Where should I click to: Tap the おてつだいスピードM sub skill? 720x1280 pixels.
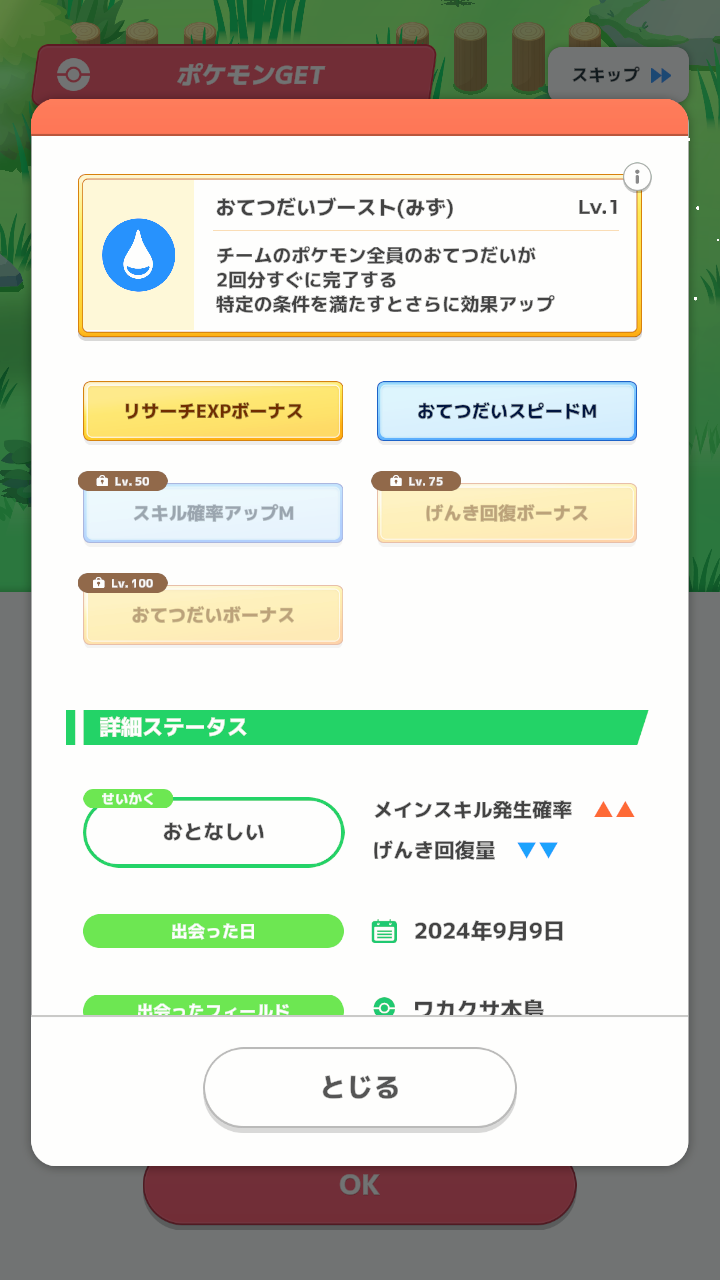tap(507, 411)
